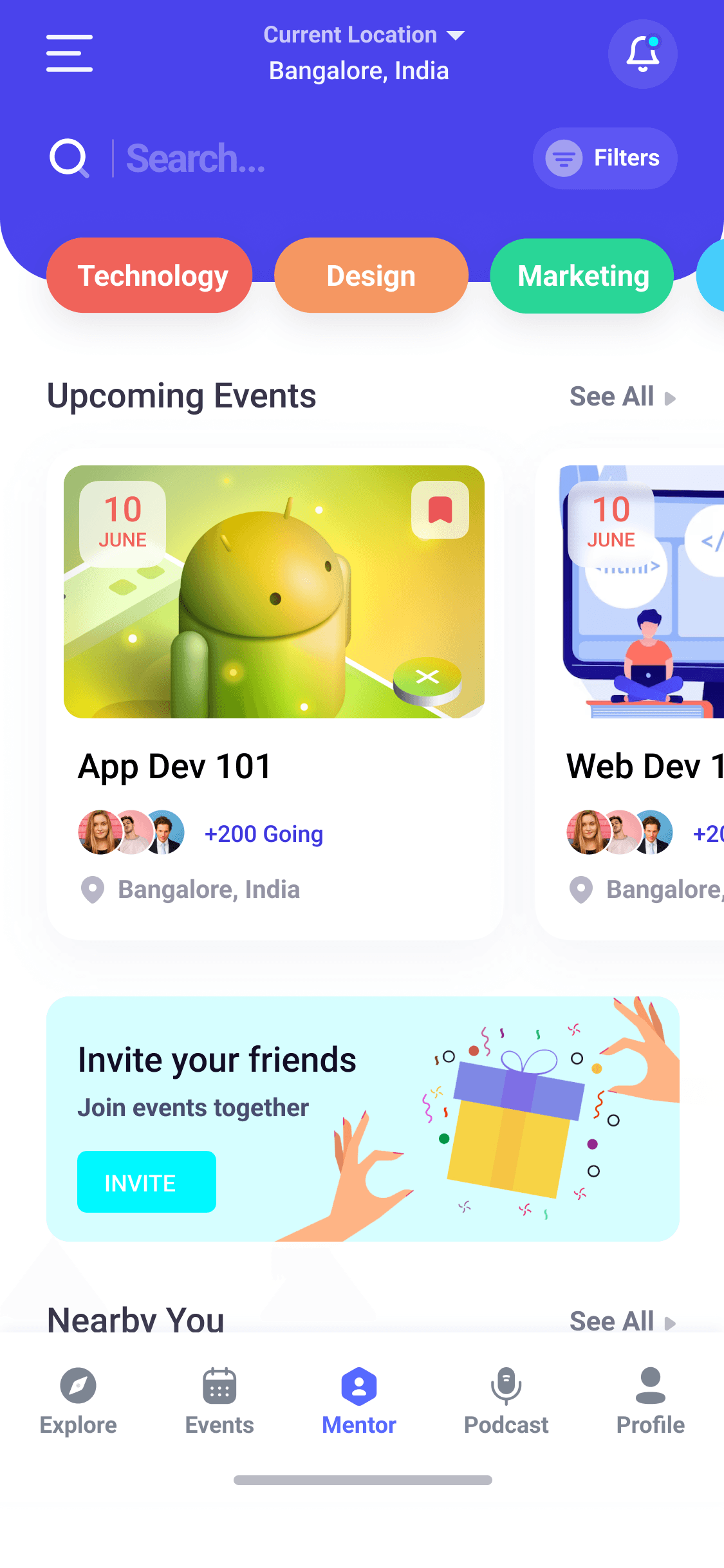See all Upcoming Events
This screenshot has height=1568, width=724.
(622, 397)
